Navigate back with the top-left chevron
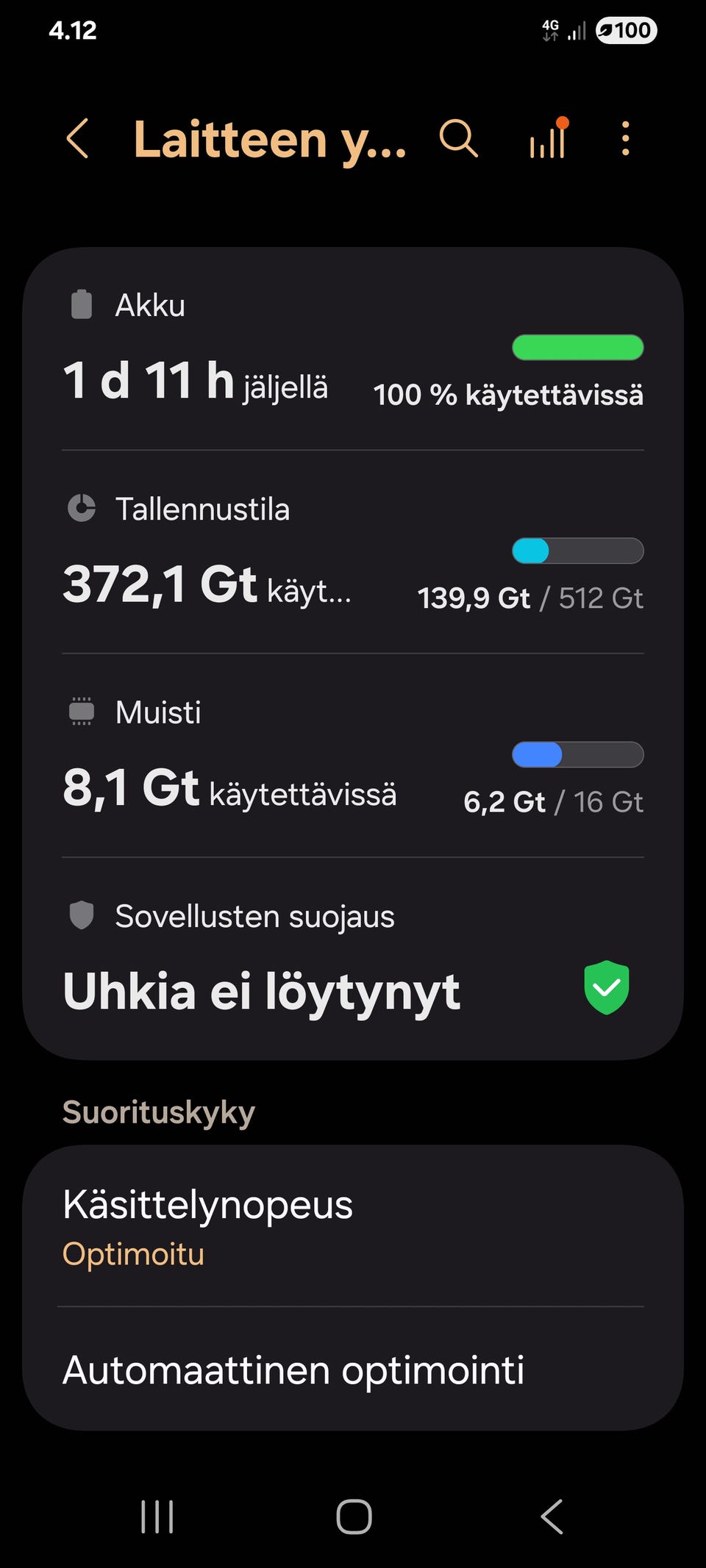 pyautogui.click(x=78, y=139)
